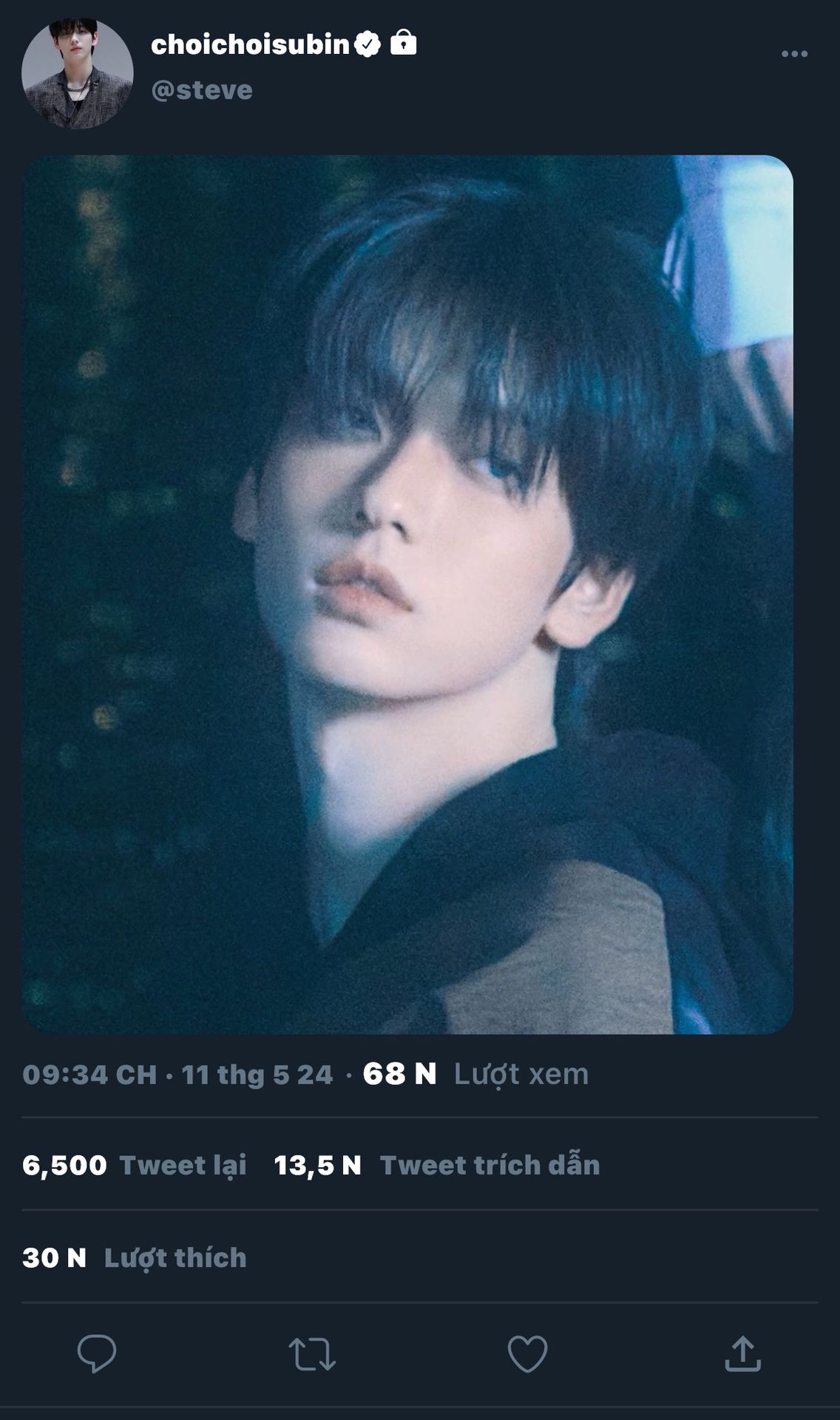Viewport: 840px width, 1420px height.
Task: Share this tweet
Action: click(743, 1353)
